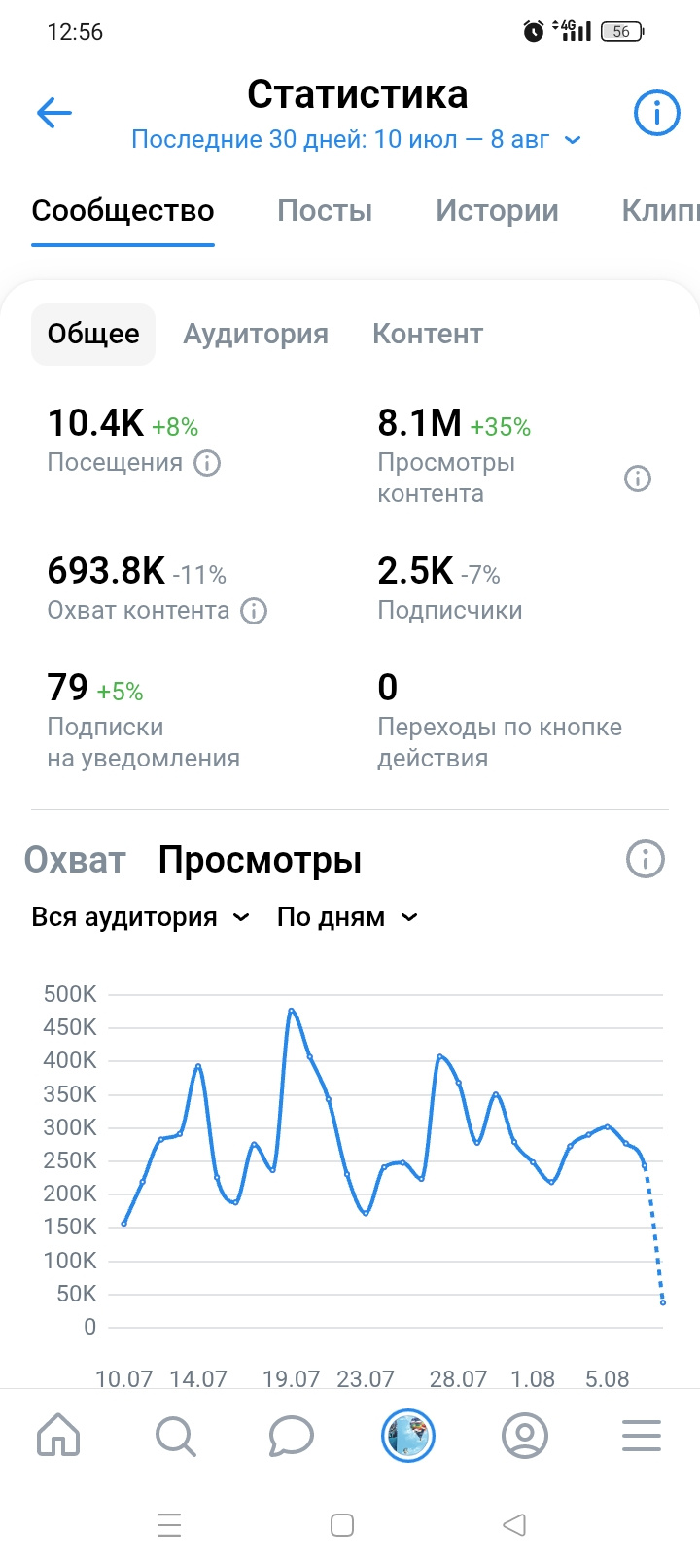Go back using the top-left arrow
The image size is (700, 1568).
click(54, 113)
